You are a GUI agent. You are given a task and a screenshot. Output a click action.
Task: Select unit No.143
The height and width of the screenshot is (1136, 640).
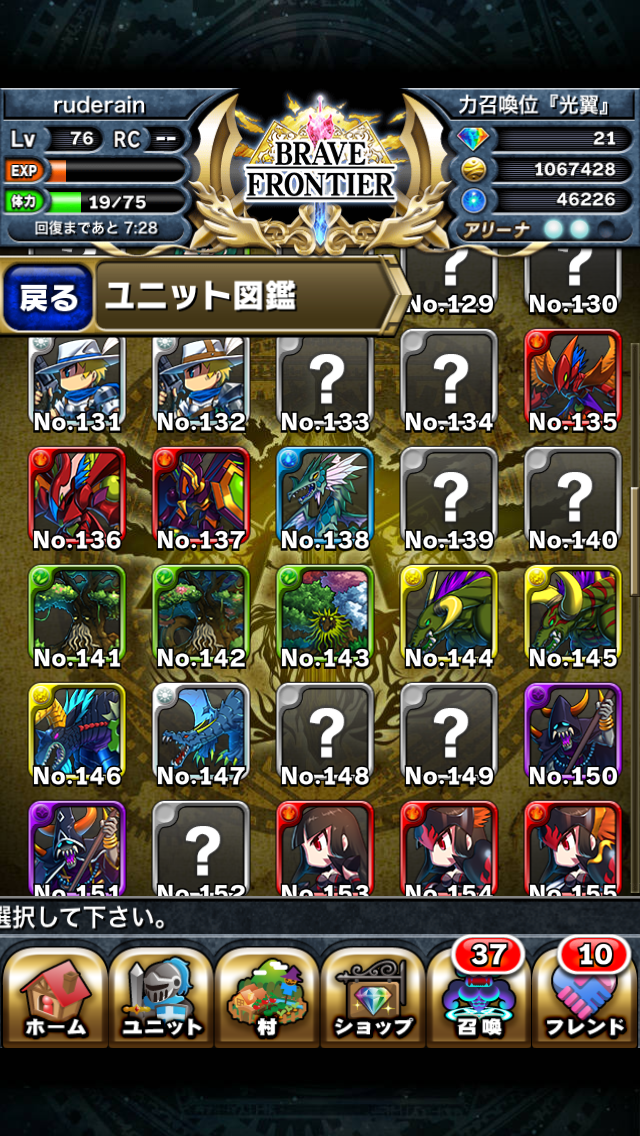tap(325, 616)
